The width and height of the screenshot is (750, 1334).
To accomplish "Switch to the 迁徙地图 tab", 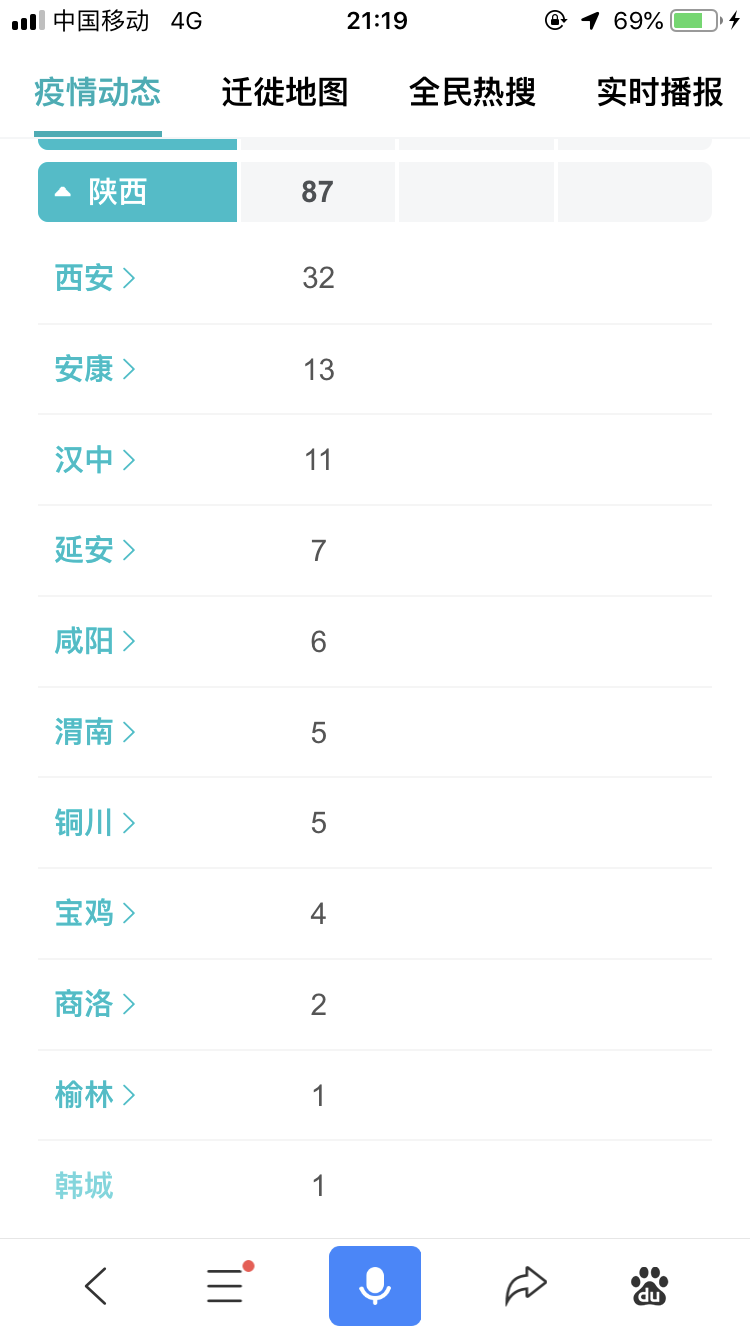I will pyautogui.click(x=285, y=93).
